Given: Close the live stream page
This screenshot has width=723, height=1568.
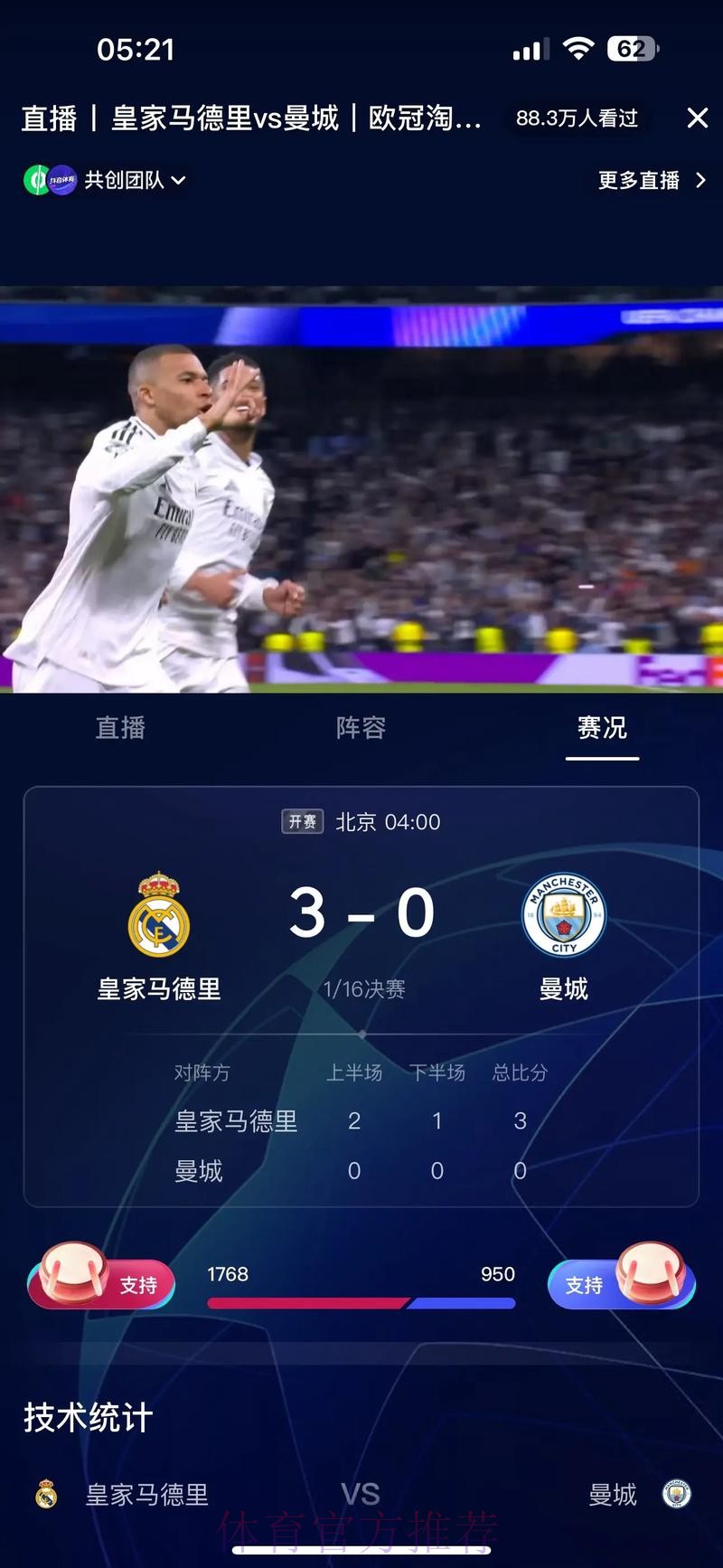Looking at the screenshot, I should coord(697,118).
